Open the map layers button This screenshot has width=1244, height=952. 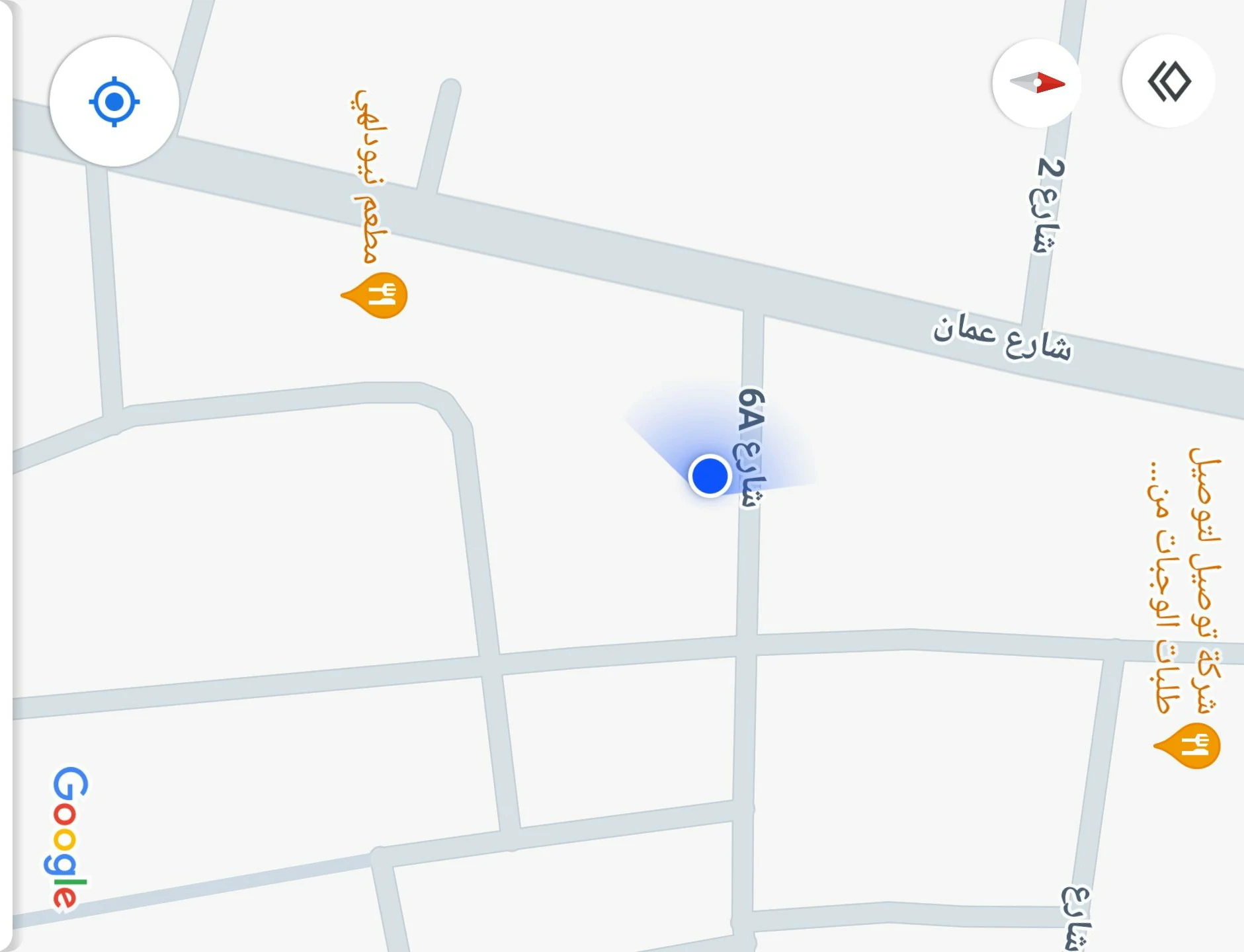tap(1168, 81)
